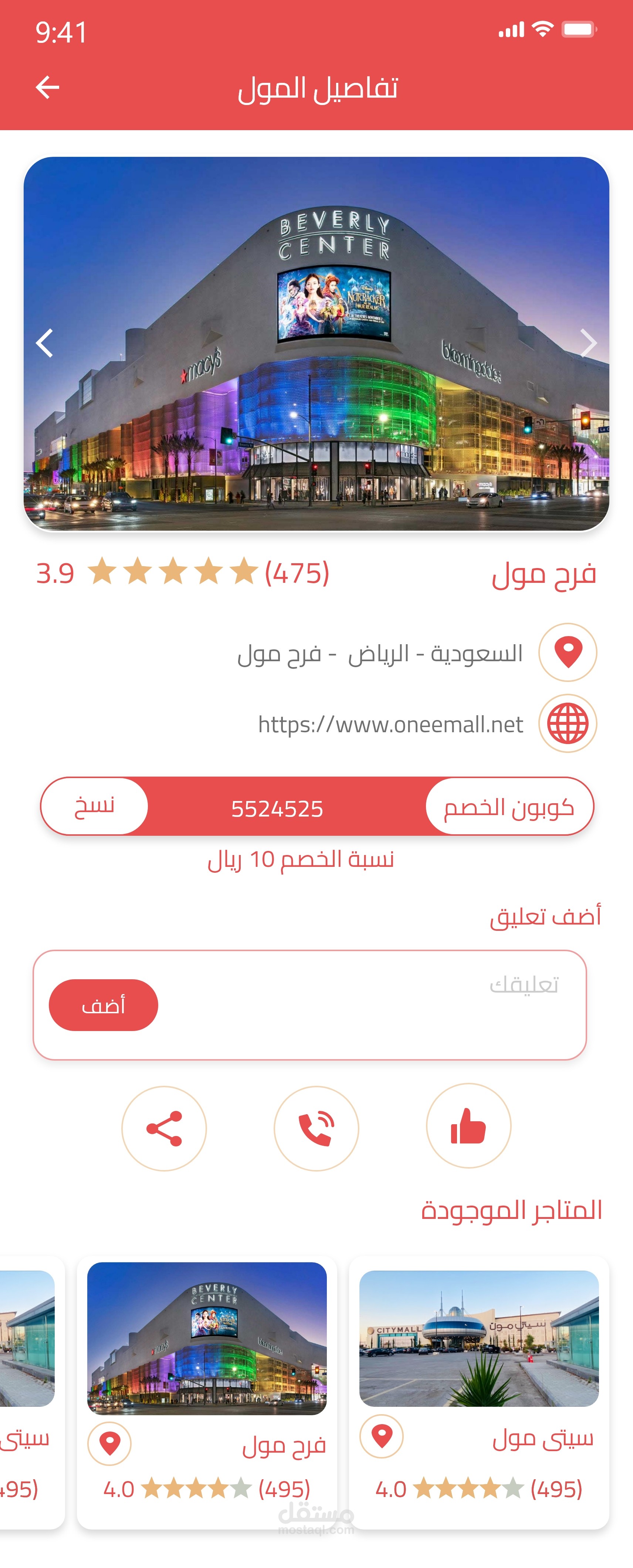Tap location pin on فرح مول card
Image resolution: width=633 pixels, height=1568 pixels.
[x=109, y=1443]
